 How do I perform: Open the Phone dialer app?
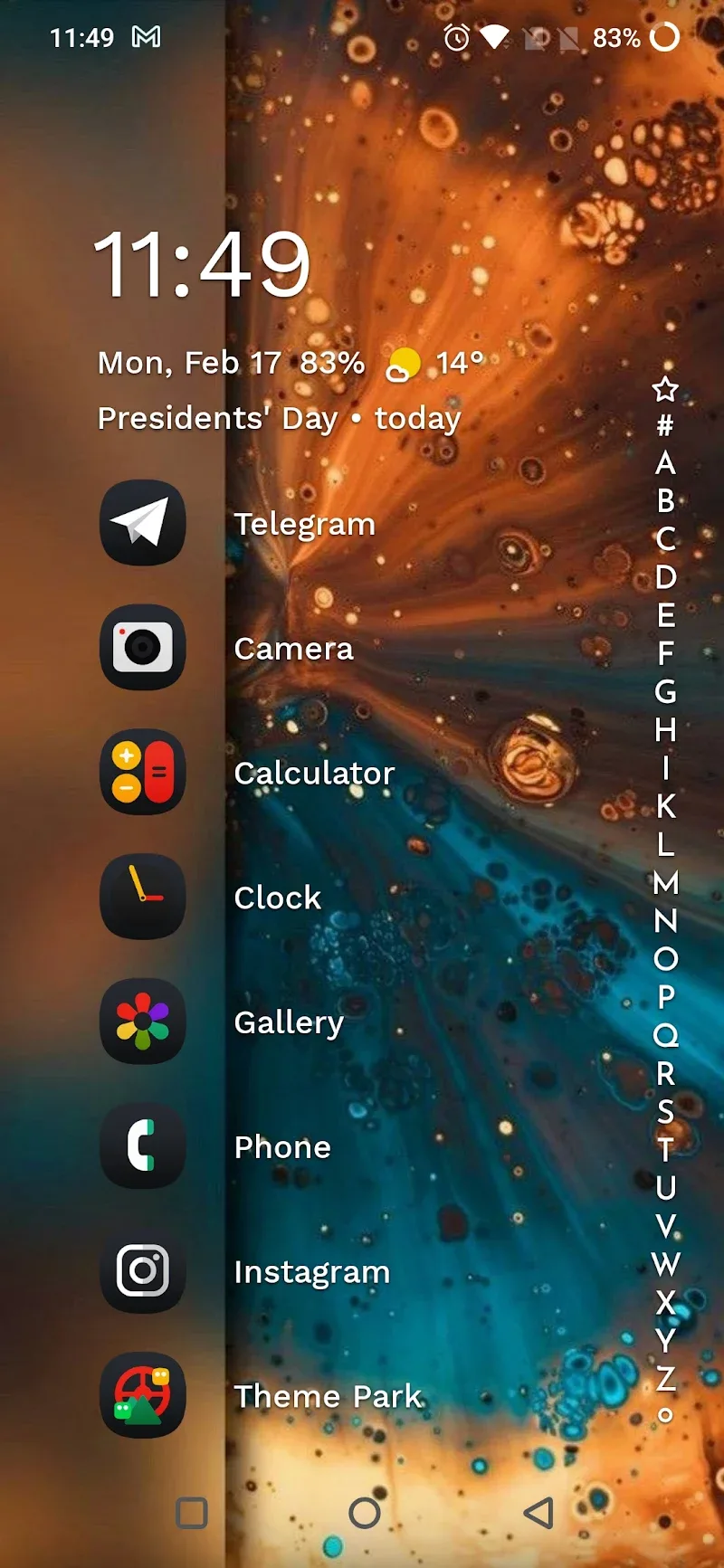(x=143, y=1146)
